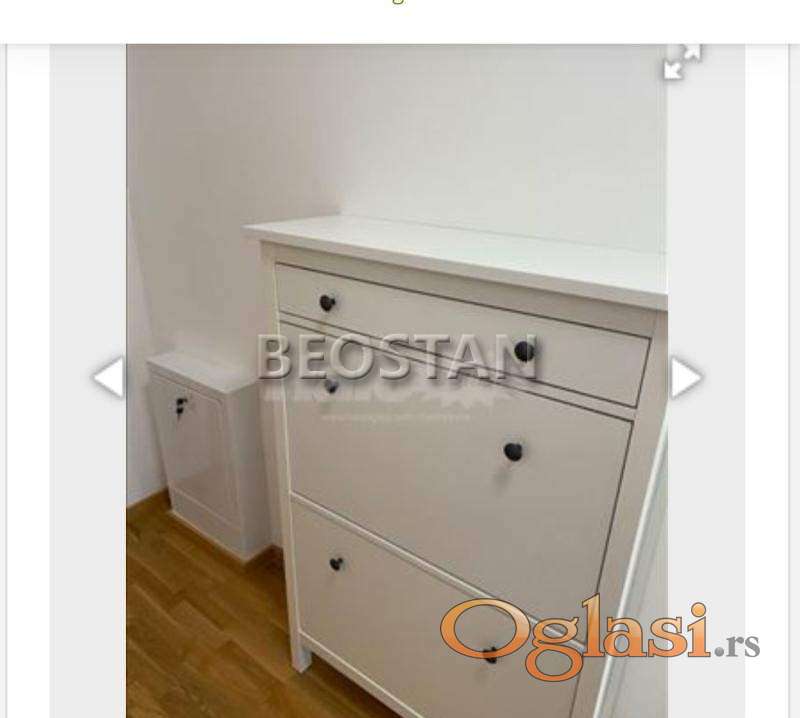This screenshot has width=800, height=718.
Task: Expand the photo to fullscreen
Action: pos(682,62)
